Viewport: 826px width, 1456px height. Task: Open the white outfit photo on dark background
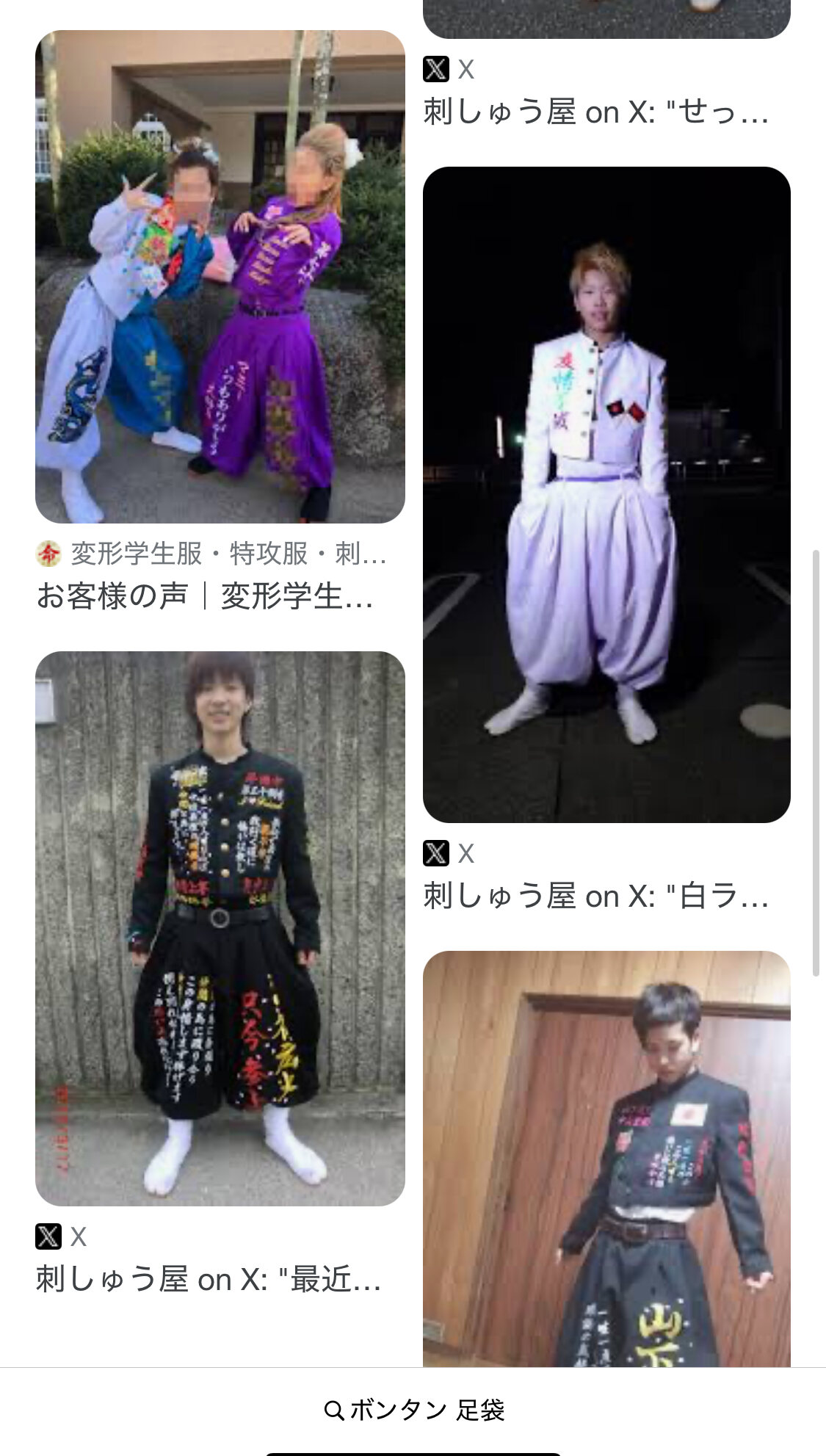click(x=606, y=494)
